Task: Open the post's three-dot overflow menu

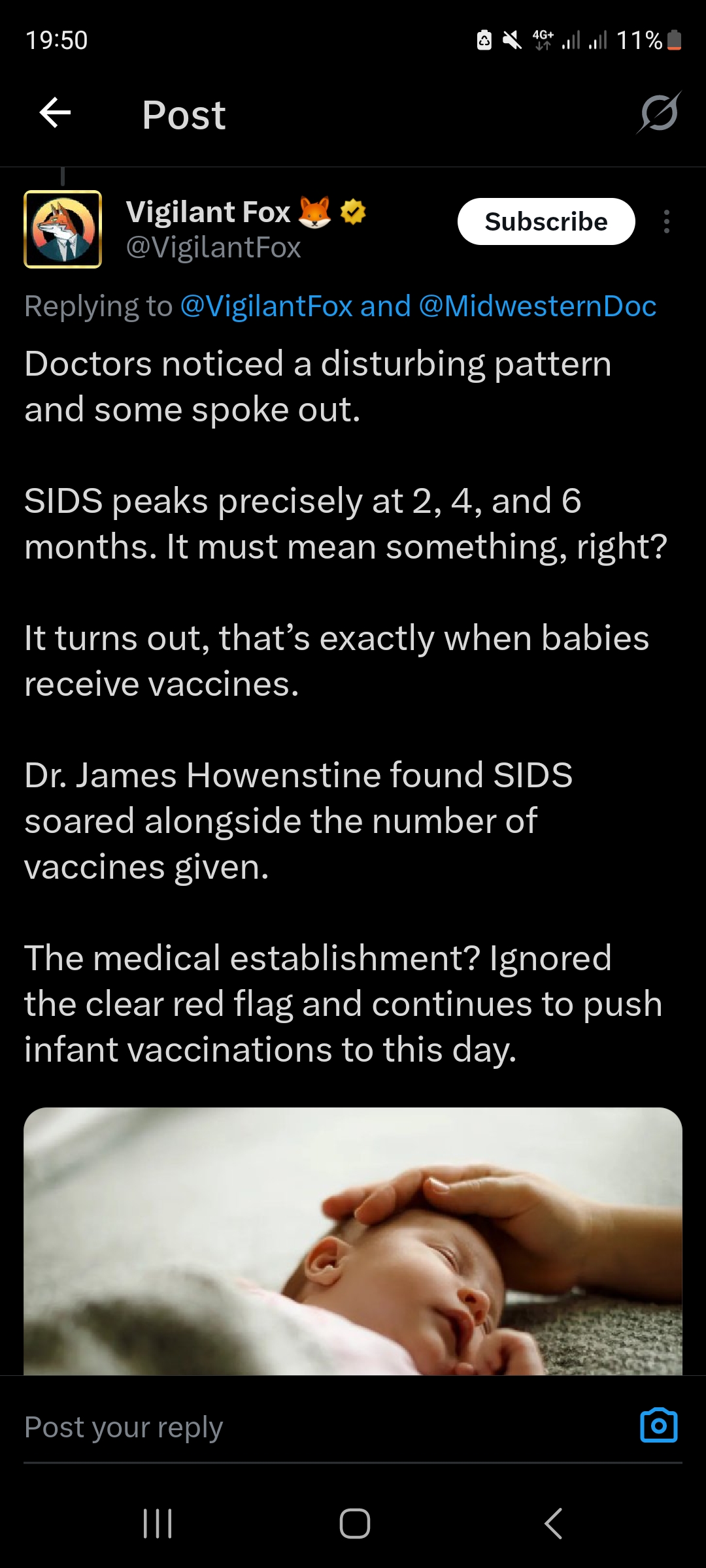Action: [666, 221]
